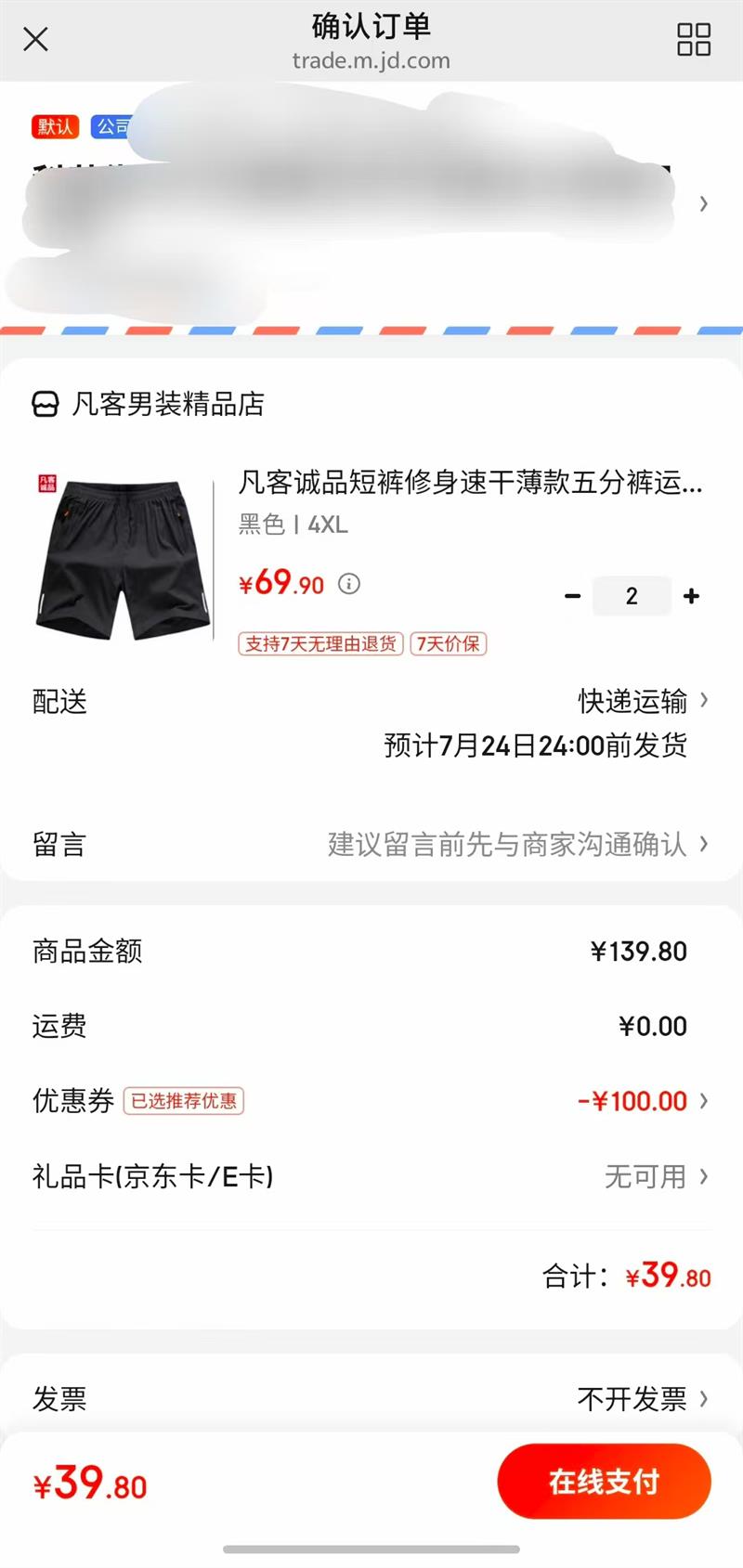Change the 发票 invoice setting
This screenshot has width=743, height=1568.
coord(641,1398)
